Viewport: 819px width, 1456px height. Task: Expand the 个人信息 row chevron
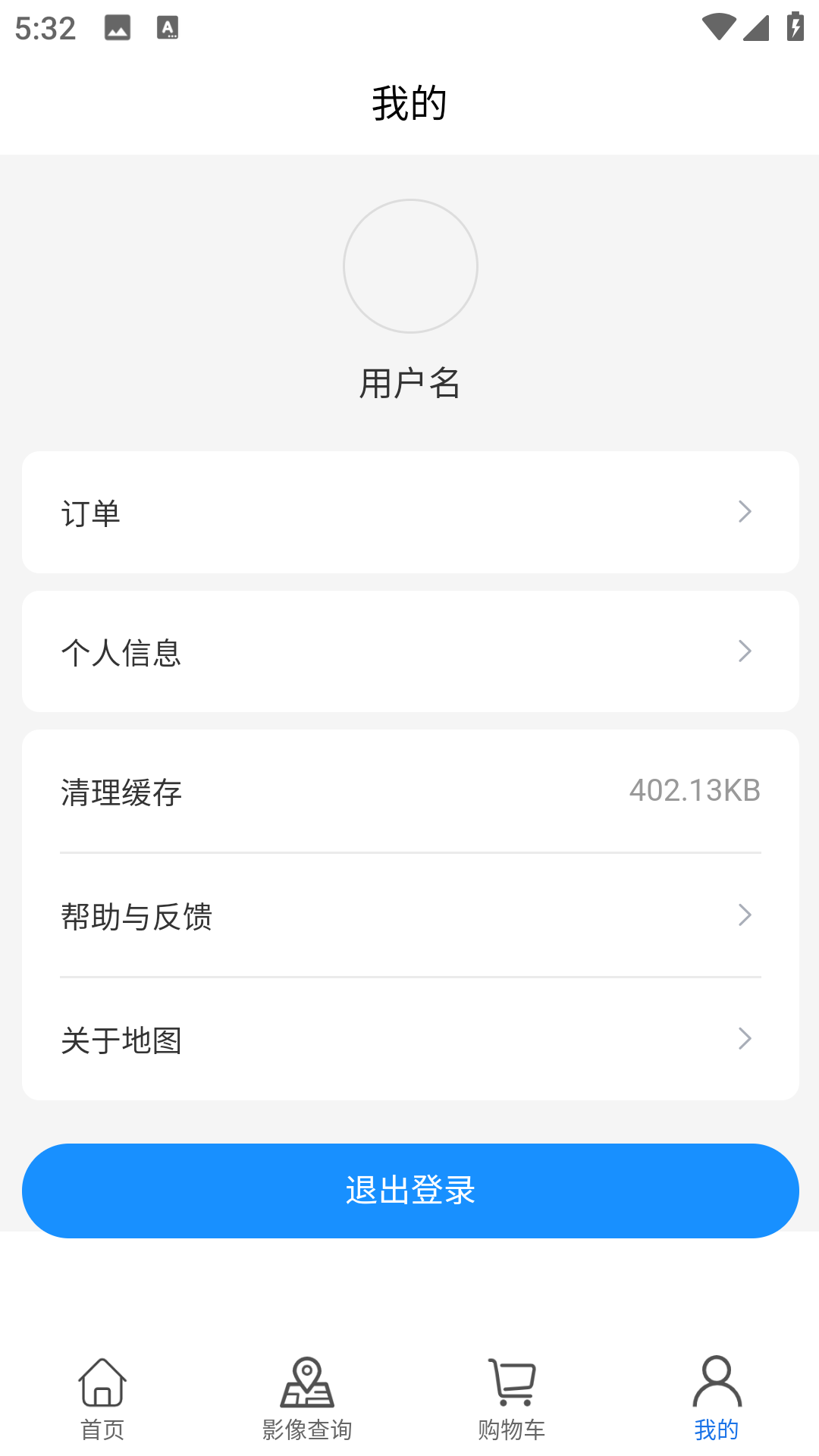point(745,651)
